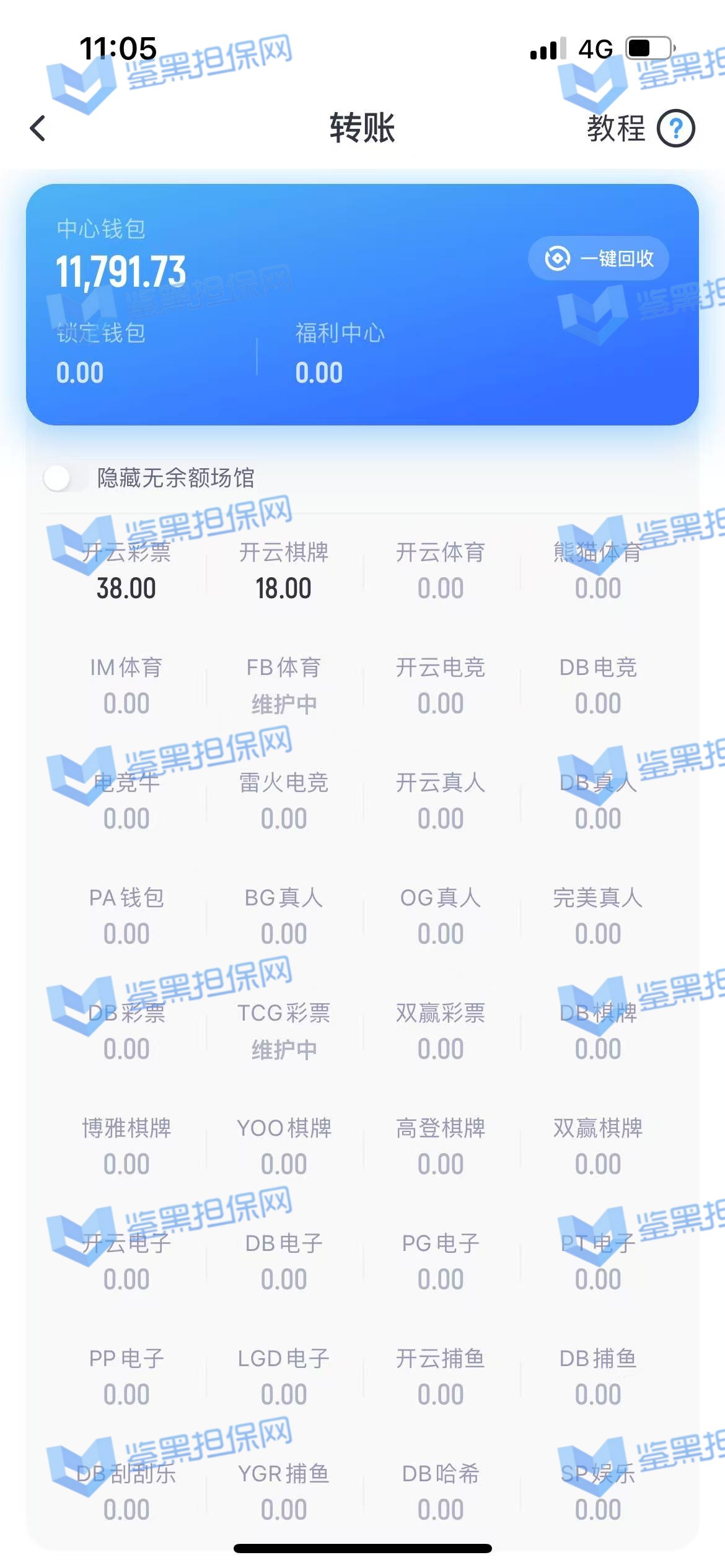
Task: Open the 教程 help tutorial
Action: click(639, 129)
